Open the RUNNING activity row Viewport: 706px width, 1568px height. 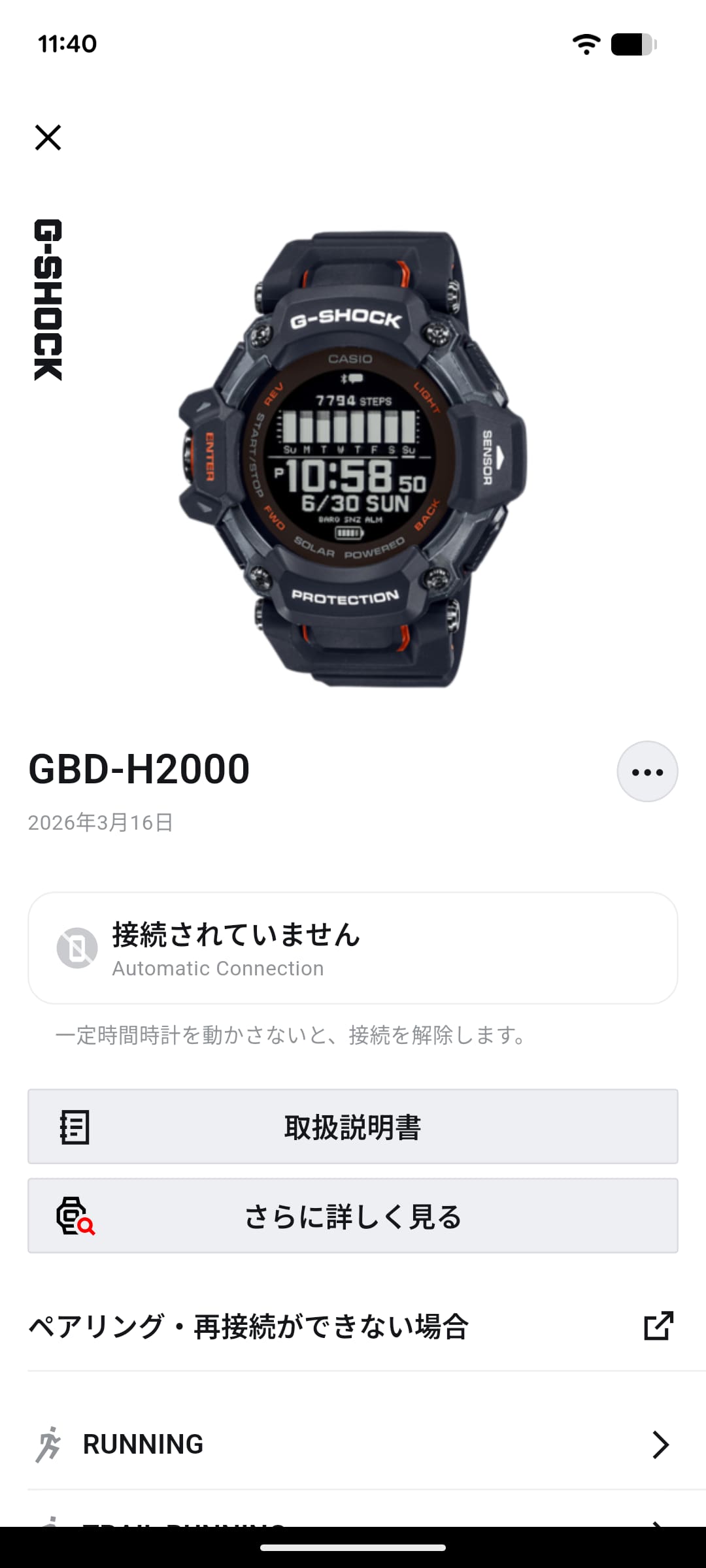tap(352, 1445)
